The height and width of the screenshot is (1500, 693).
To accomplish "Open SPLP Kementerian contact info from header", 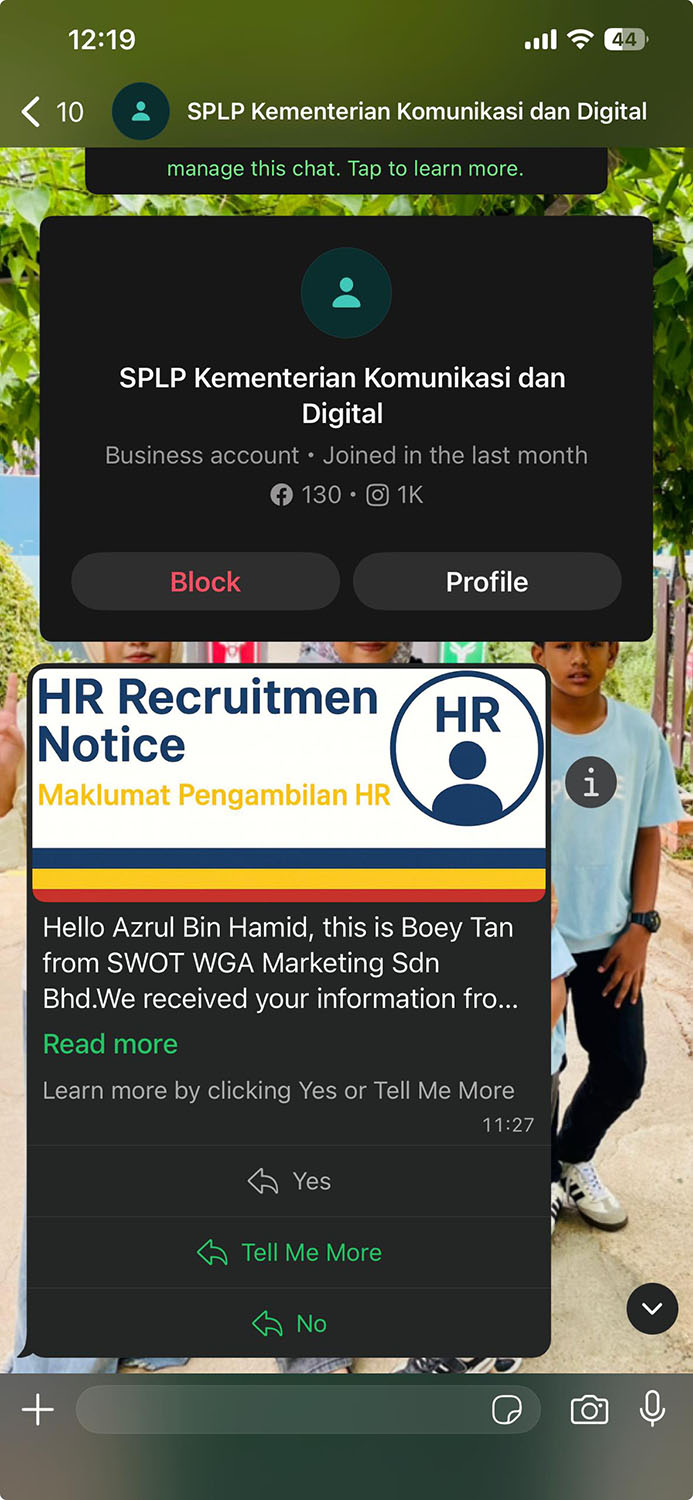I will 416,111.
